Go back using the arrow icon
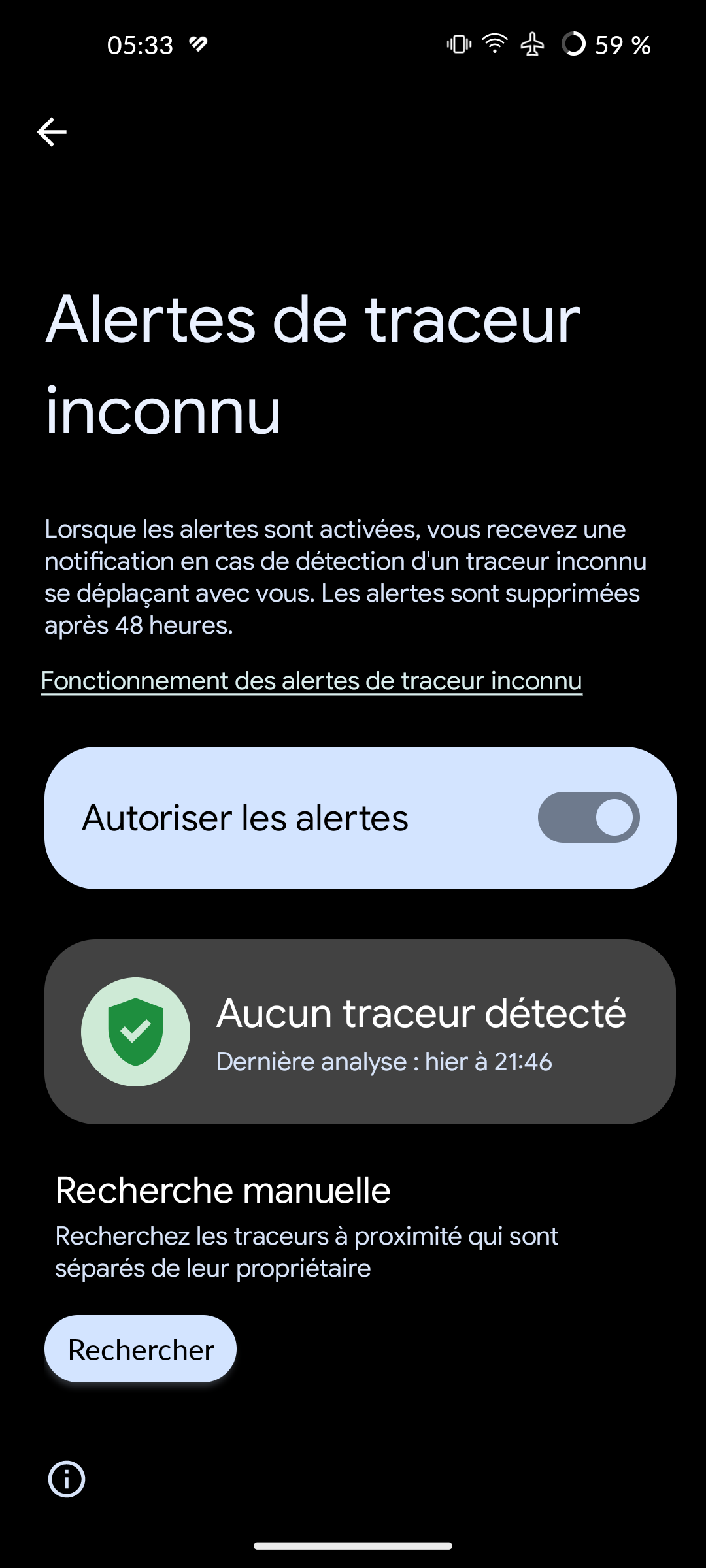This screenshot has height=1568, width=706. pyautogui.click(x=52, y=132)
